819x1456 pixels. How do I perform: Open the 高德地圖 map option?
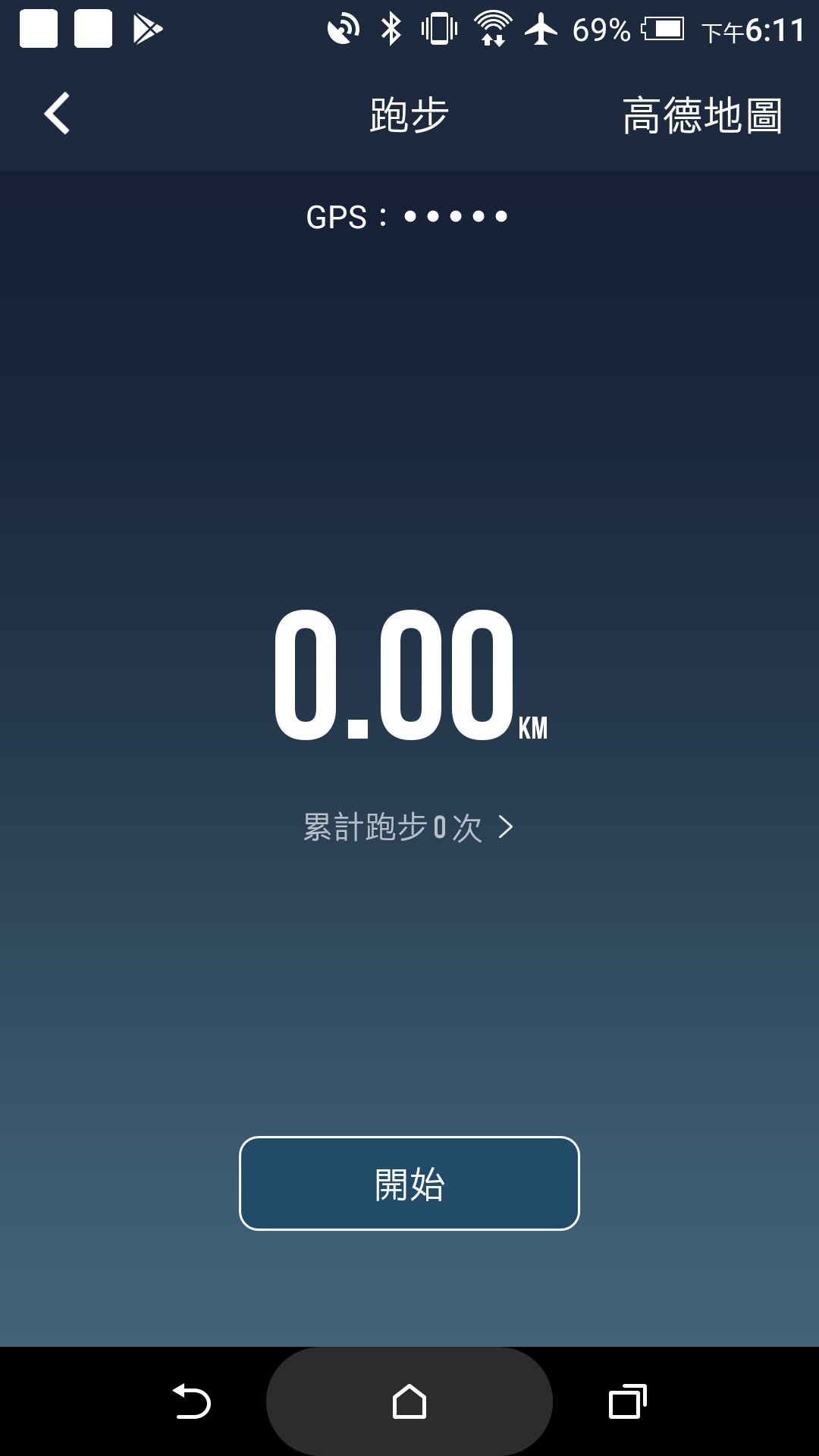(702, 115)
